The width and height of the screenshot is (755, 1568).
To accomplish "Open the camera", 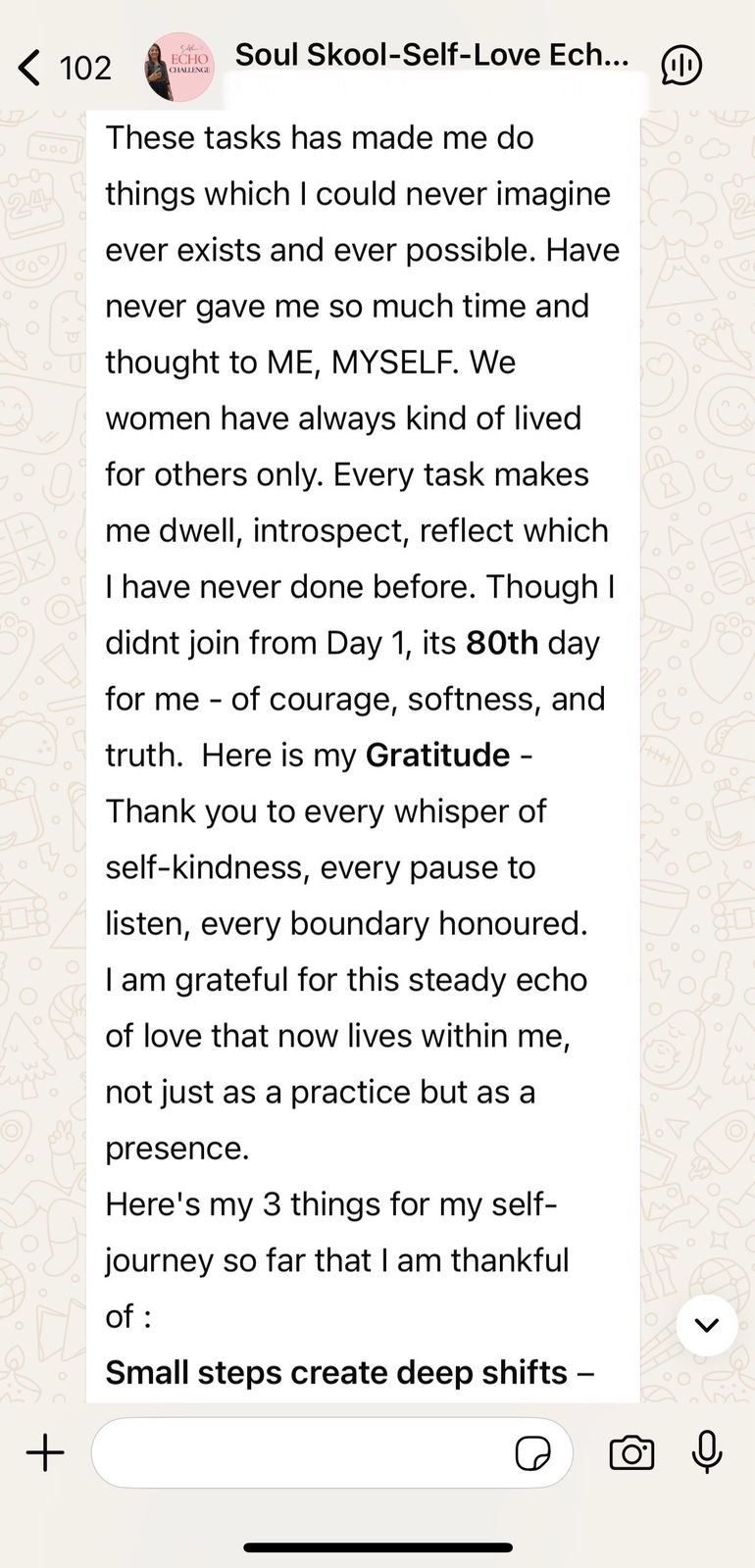I will click(x=631, y=1452).
